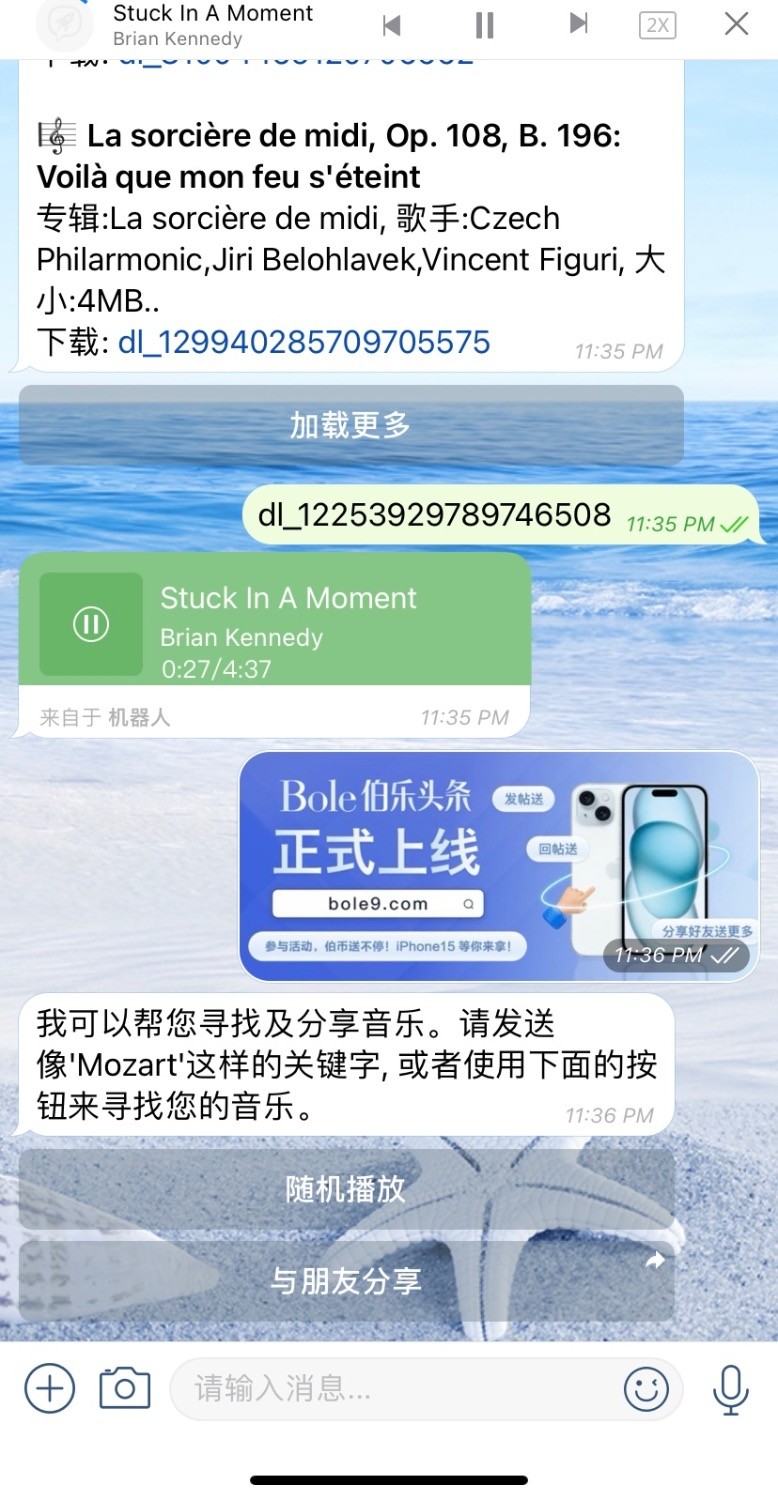Open download link dl_129940285709705575
This screenshot has width=778, height=1500.
tap(304, 342)
